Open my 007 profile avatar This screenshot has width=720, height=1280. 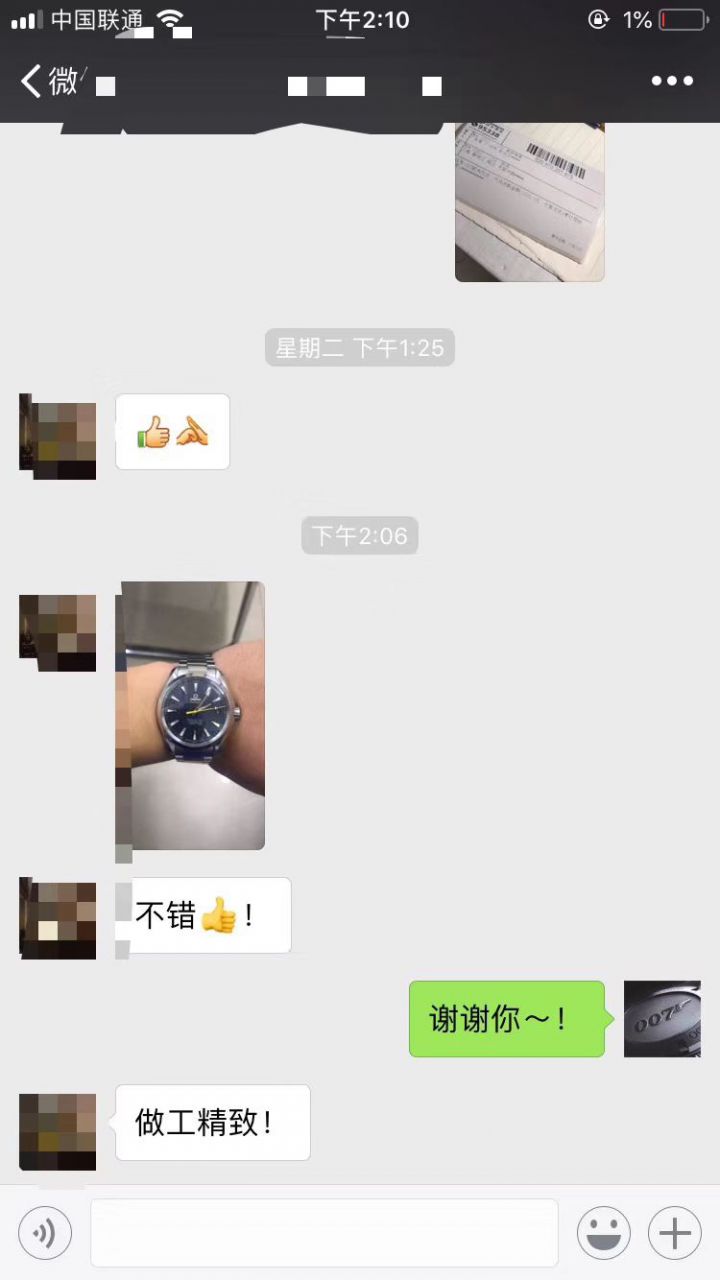[662, 1019]
